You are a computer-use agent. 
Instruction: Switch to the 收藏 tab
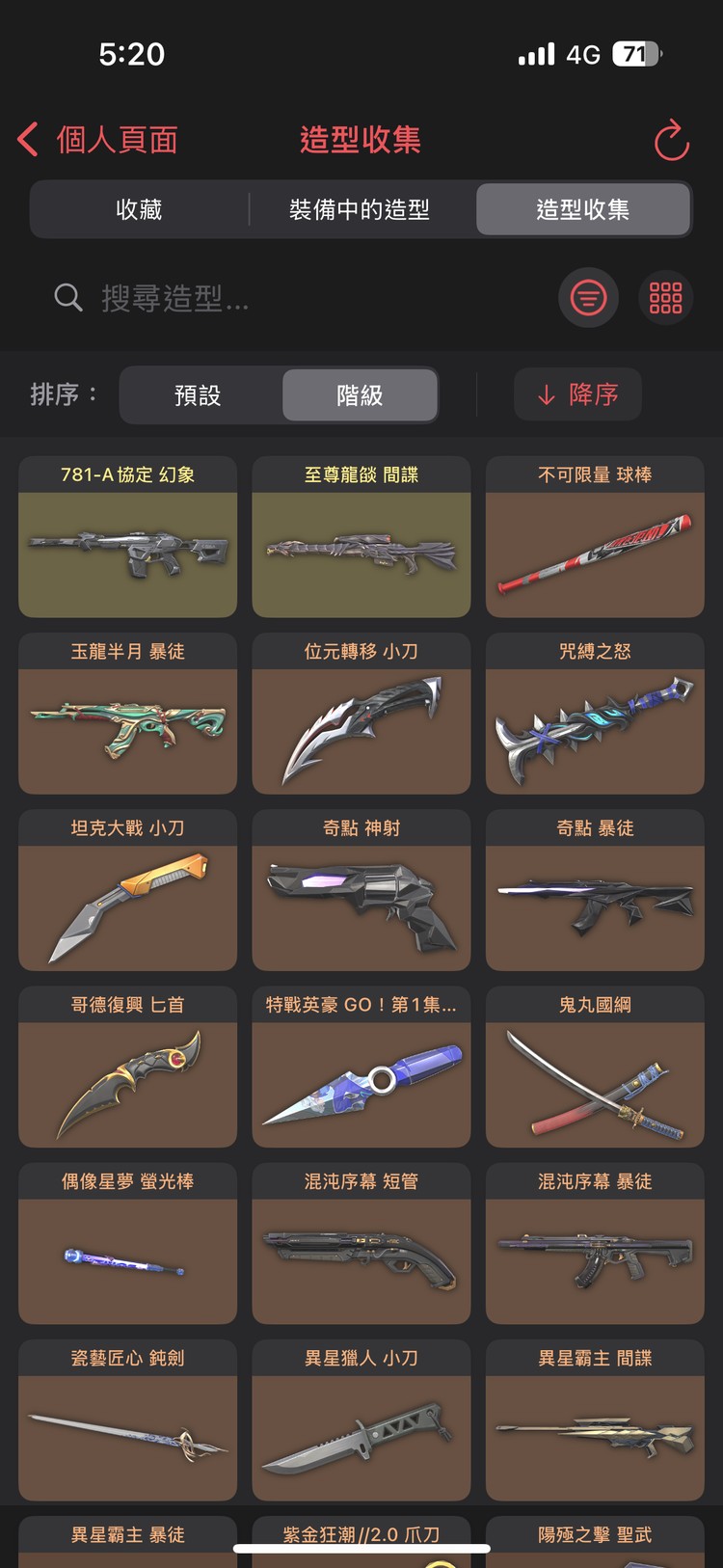coord(139,209)
